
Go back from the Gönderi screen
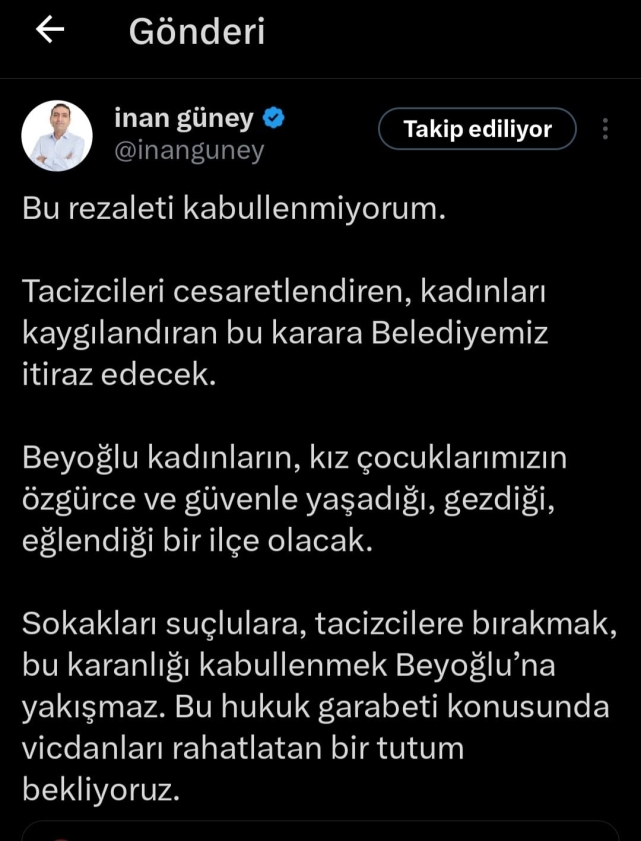(x=50, y=31)
